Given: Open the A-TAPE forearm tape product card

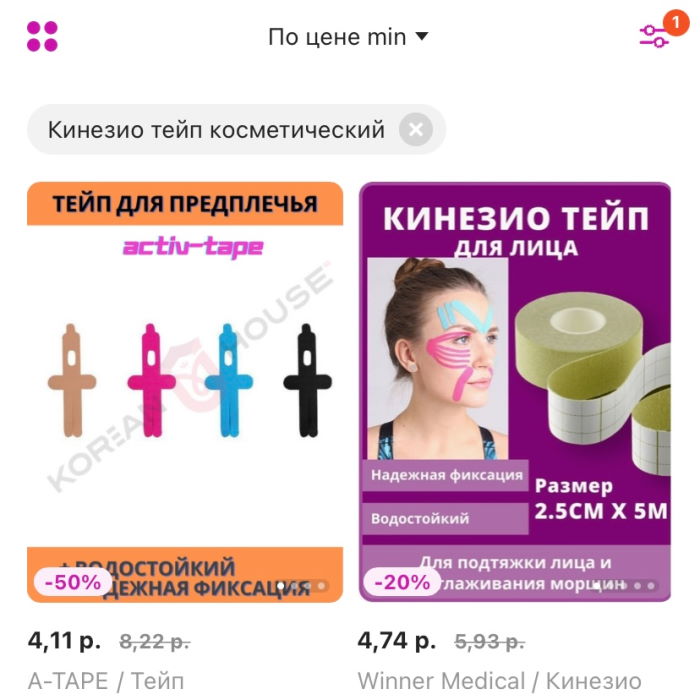Looking at the screenshot, I should 185,392.
